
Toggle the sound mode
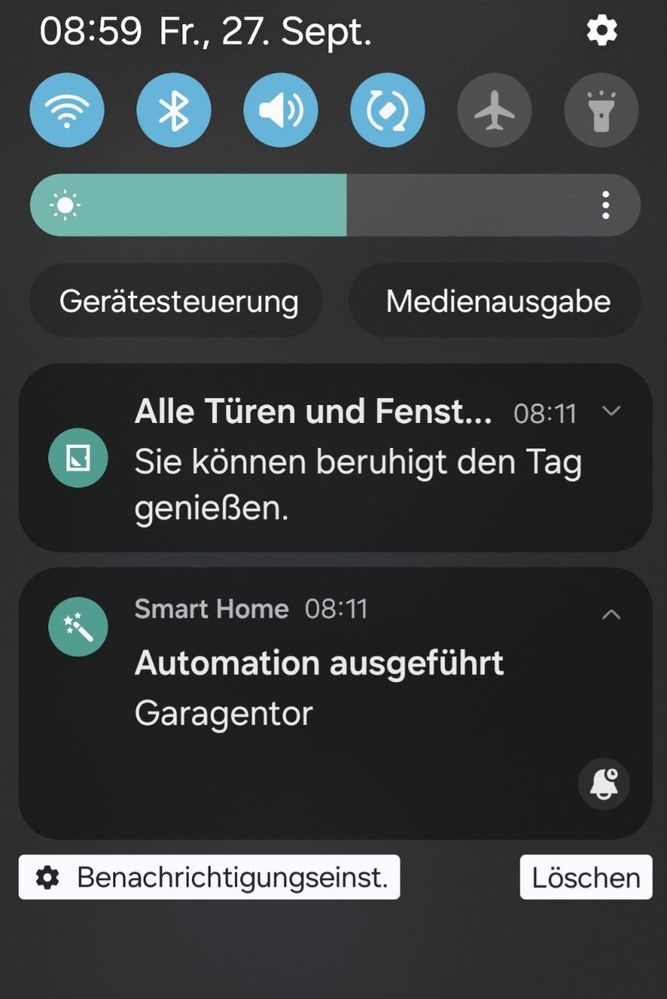[280, 110]
